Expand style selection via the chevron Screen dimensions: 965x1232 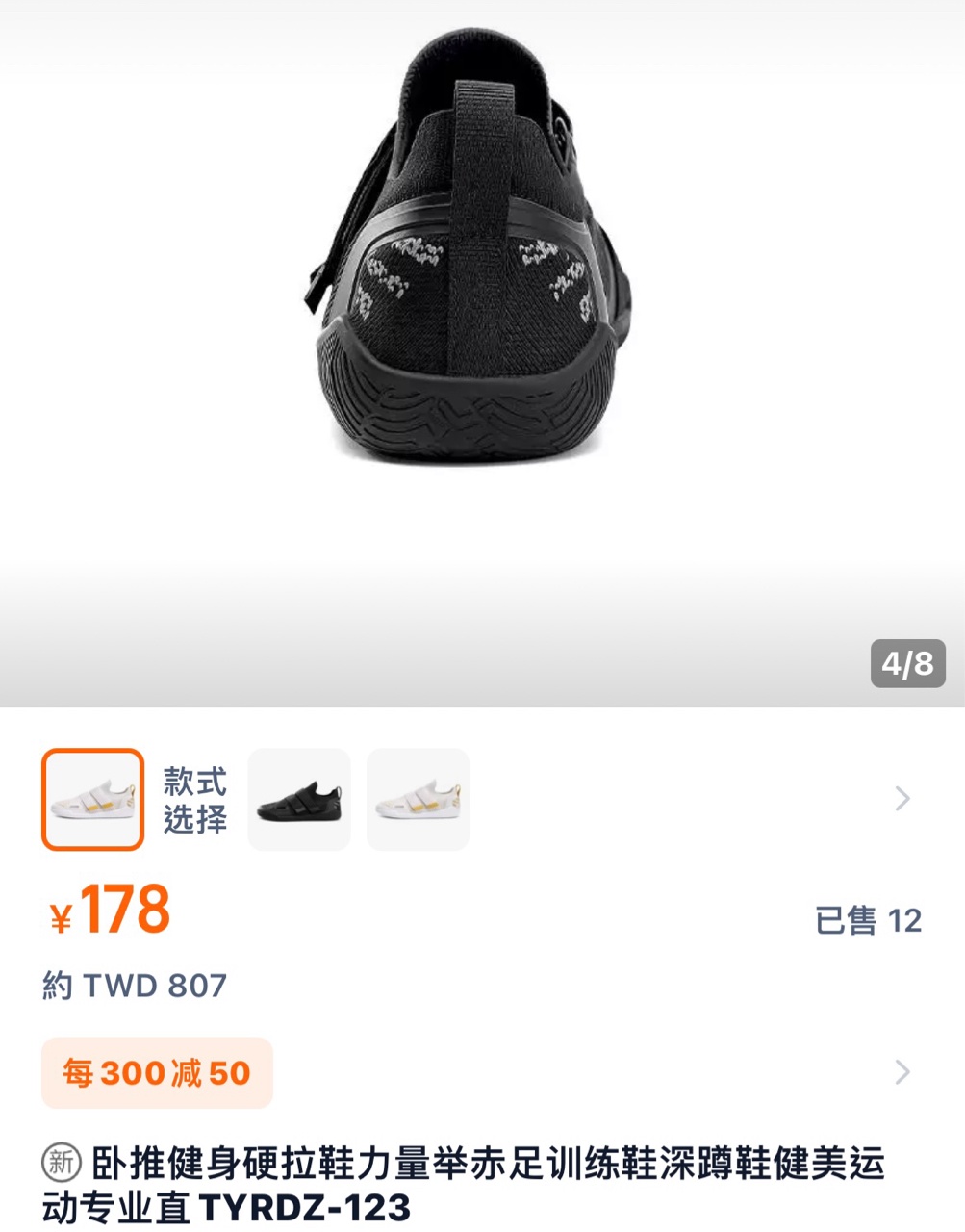pos(902,799)
